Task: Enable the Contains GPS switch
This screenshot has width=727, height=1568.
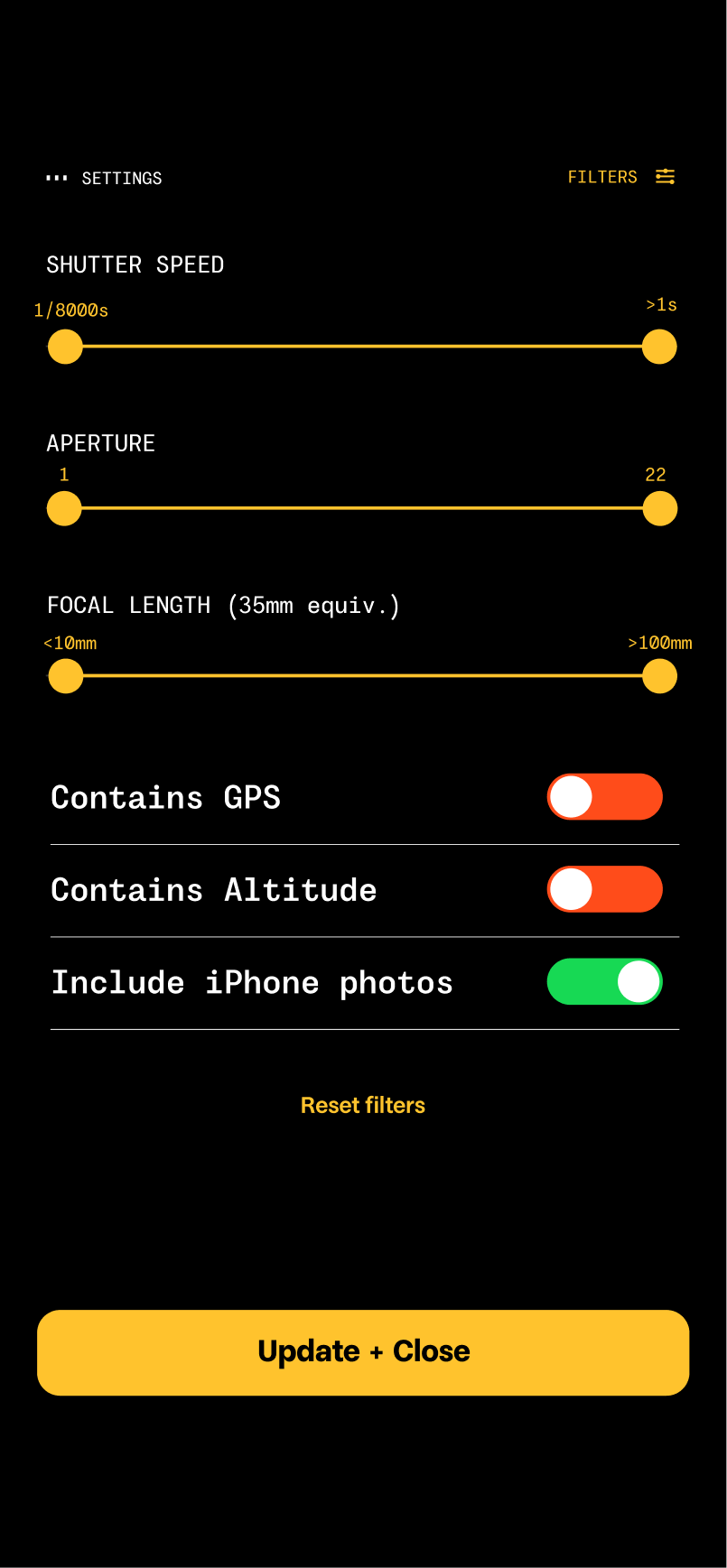Action: (x=604, y=797)
